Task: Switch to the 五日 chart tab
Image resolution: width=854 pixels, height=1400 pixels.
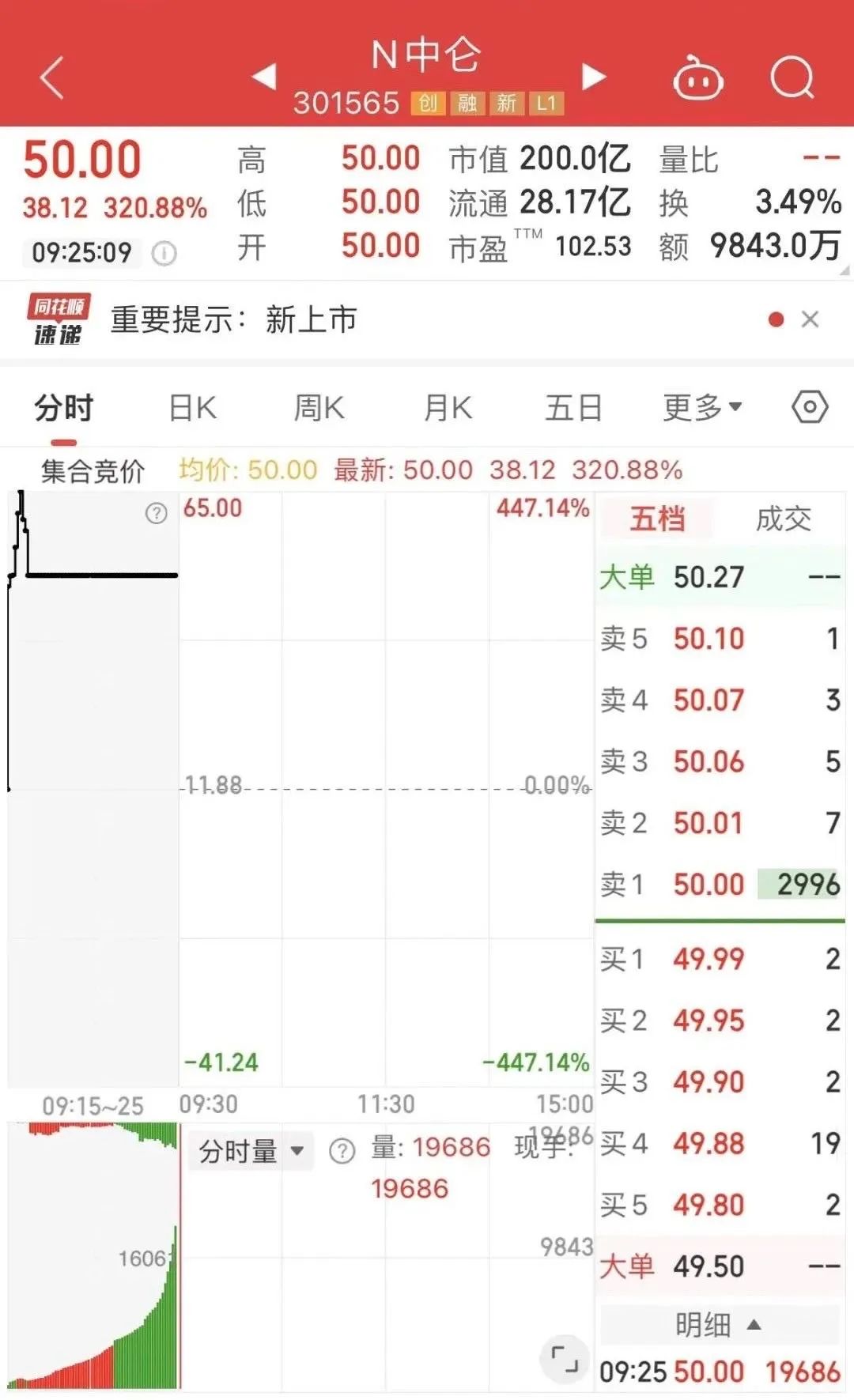Action: coord(574,408)
